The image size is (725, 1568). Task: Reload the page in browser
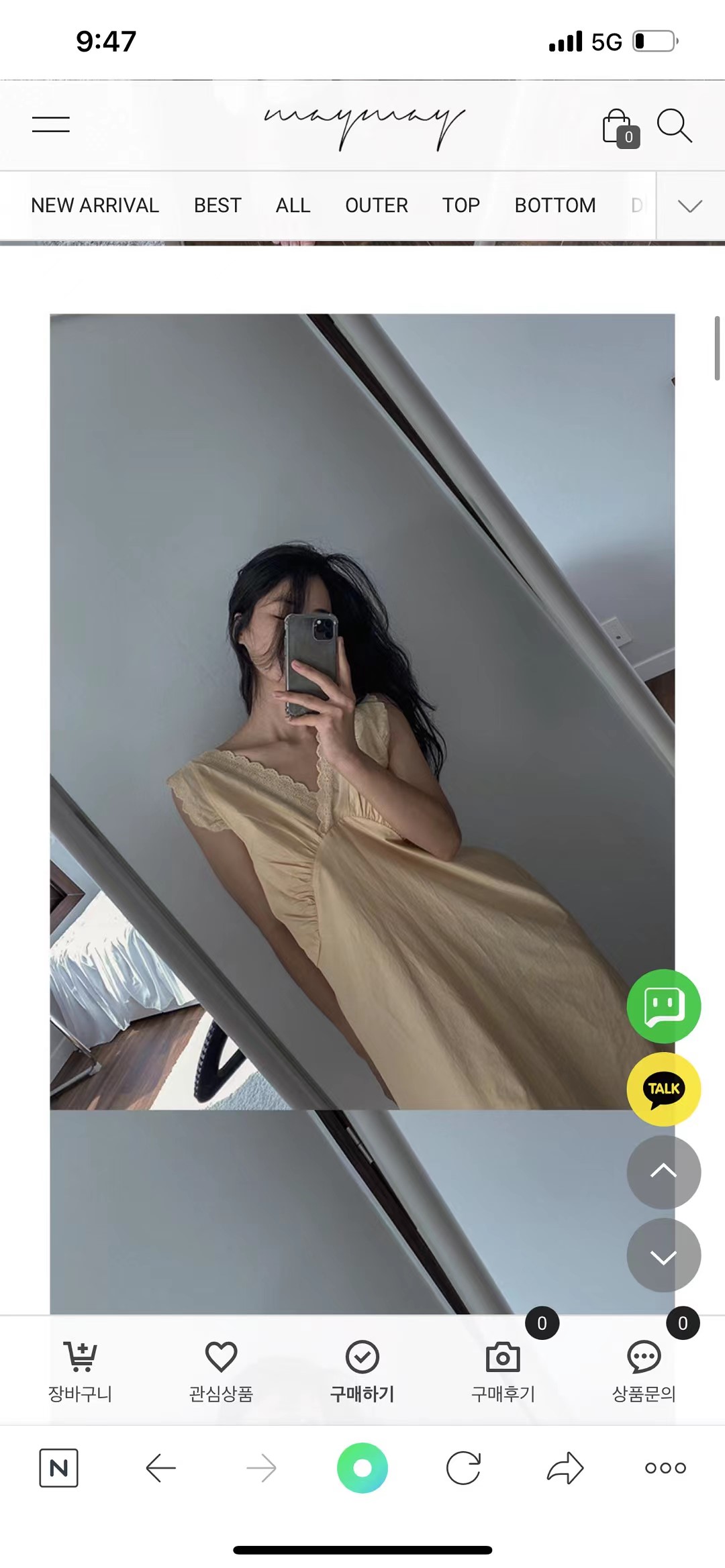pyautogui.click(x=463, y=1468)
